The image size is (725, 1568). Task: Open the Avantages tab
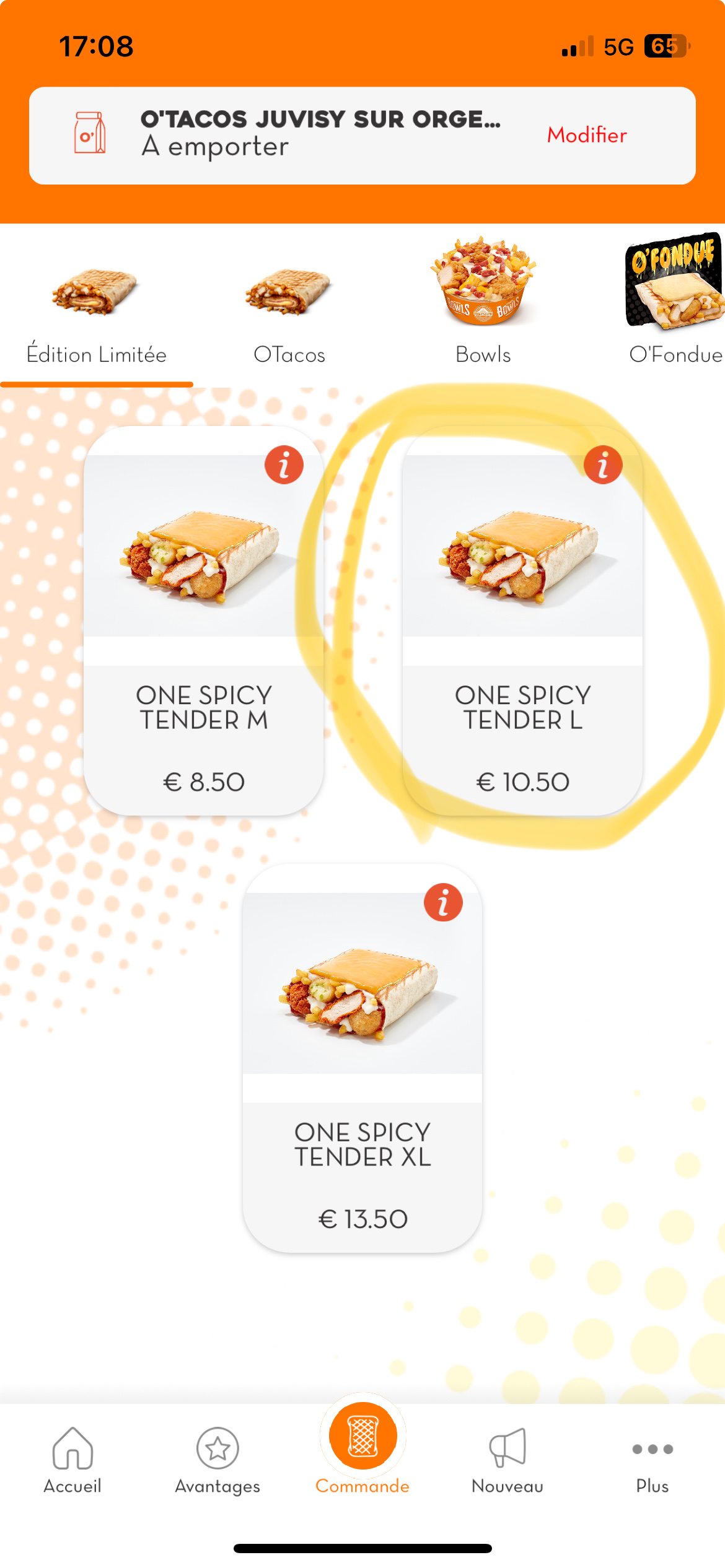click(217, 1460)
